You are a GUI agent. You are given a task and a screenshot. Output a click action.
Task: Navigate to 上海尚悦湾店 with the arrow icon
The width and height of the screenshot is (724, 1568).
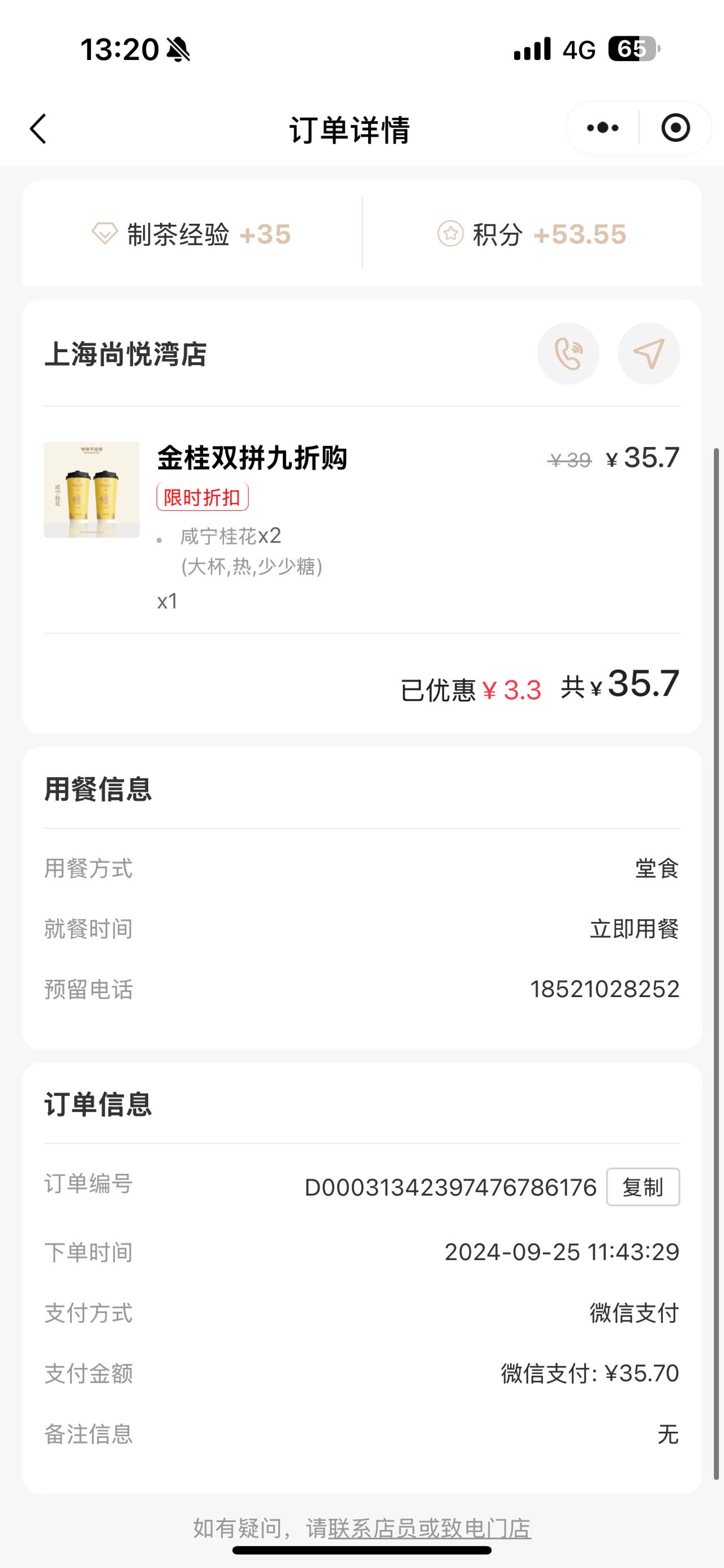(x=649, y=354)
